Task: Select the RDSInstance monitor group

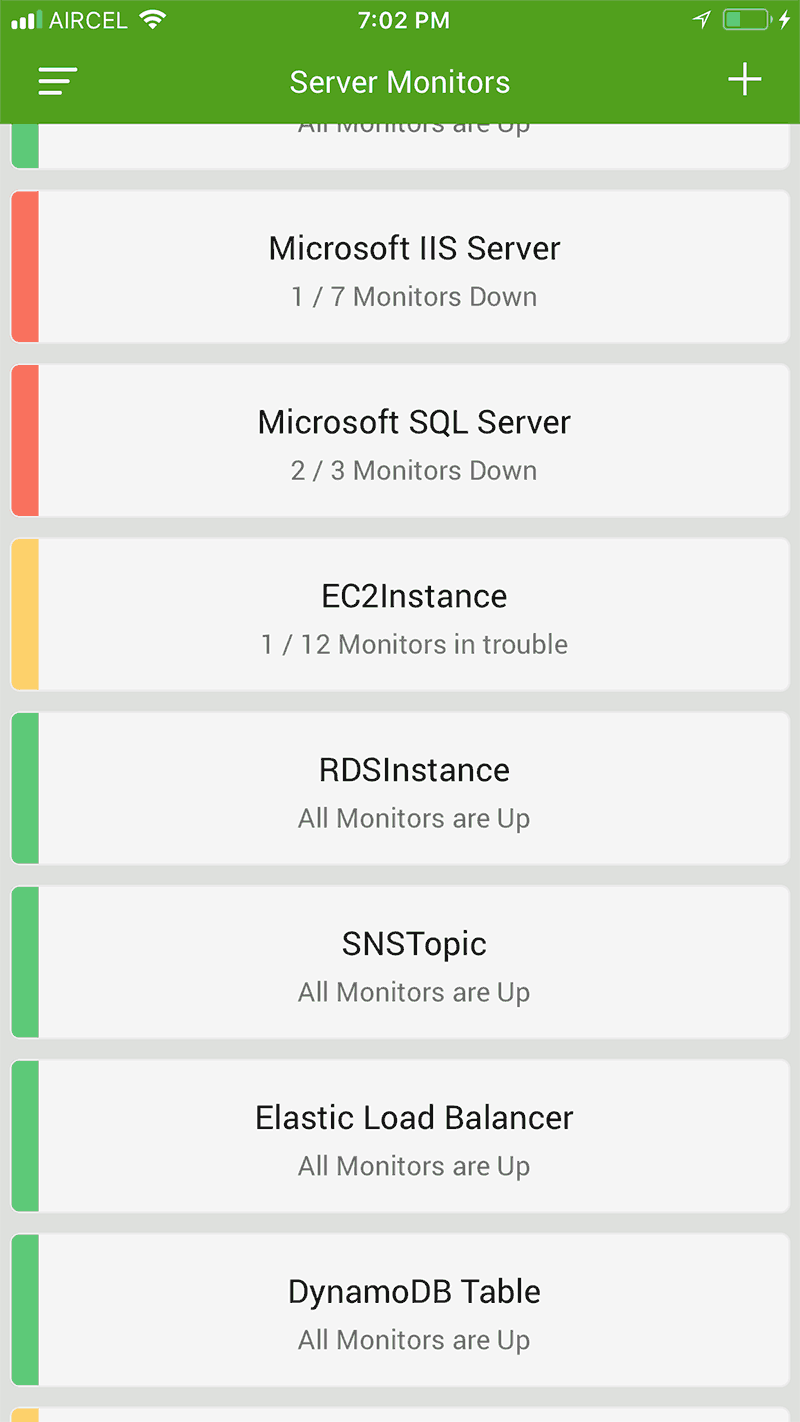Action: [x=414, y=790]
